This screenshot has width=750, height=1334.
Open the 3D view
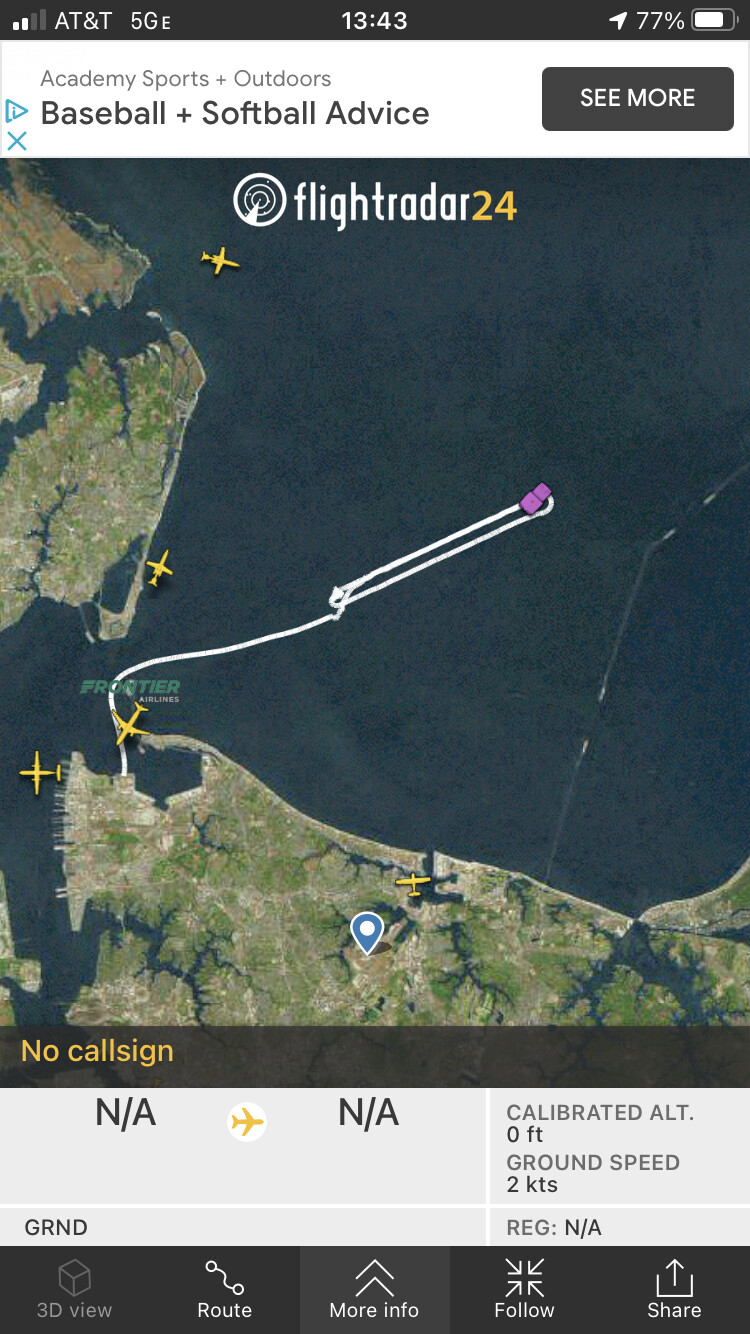74,1290
